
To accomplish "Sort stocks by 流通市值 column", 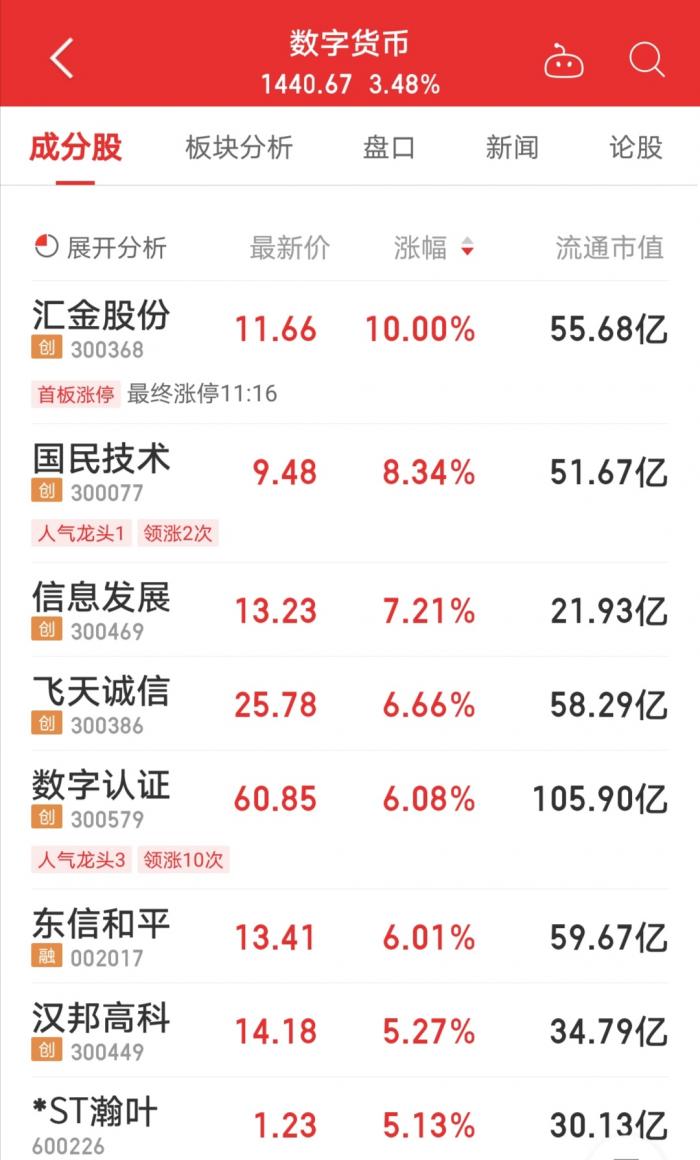I will click(x=609, y=248).
